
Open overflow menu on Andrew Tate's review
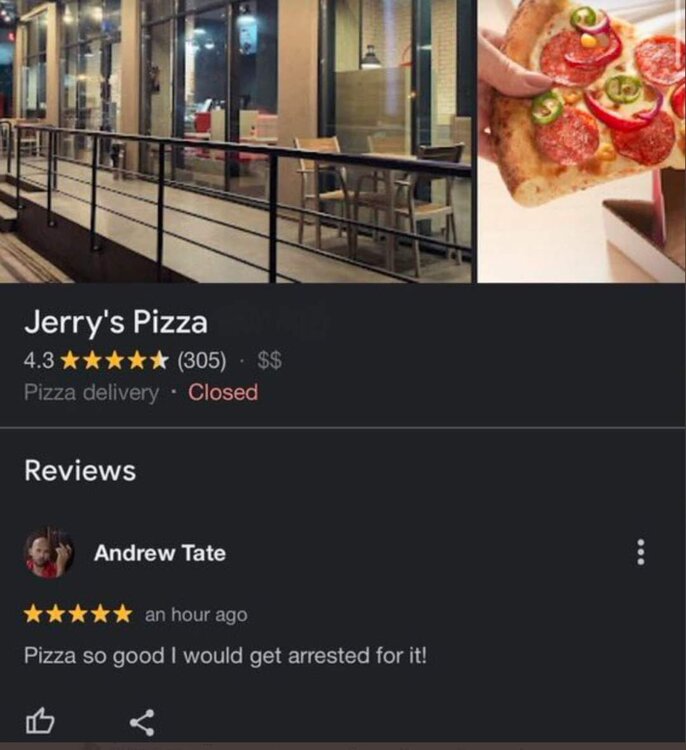pyautogui.click(x=641, y=552)
